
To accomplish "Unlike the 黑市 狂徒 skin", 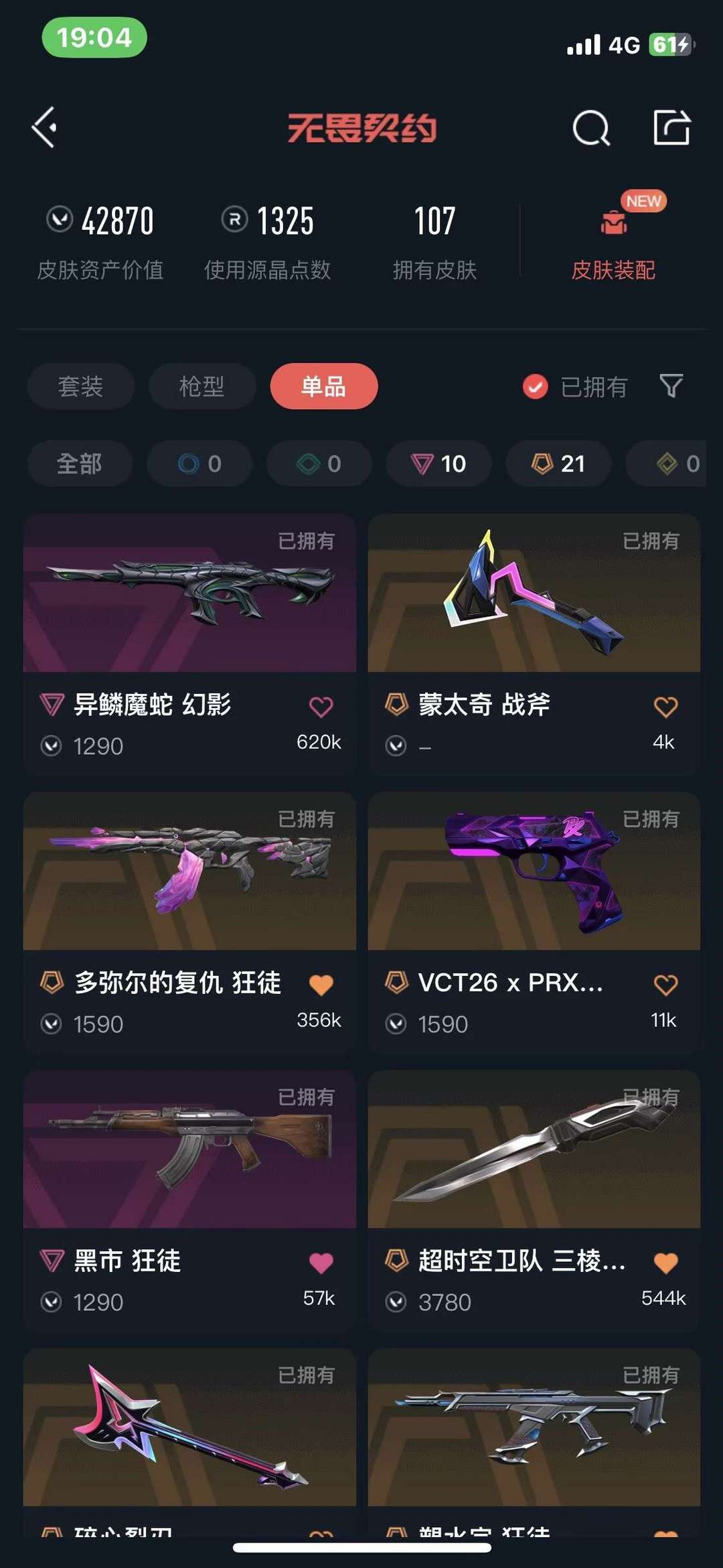I will coord(321,1263).
